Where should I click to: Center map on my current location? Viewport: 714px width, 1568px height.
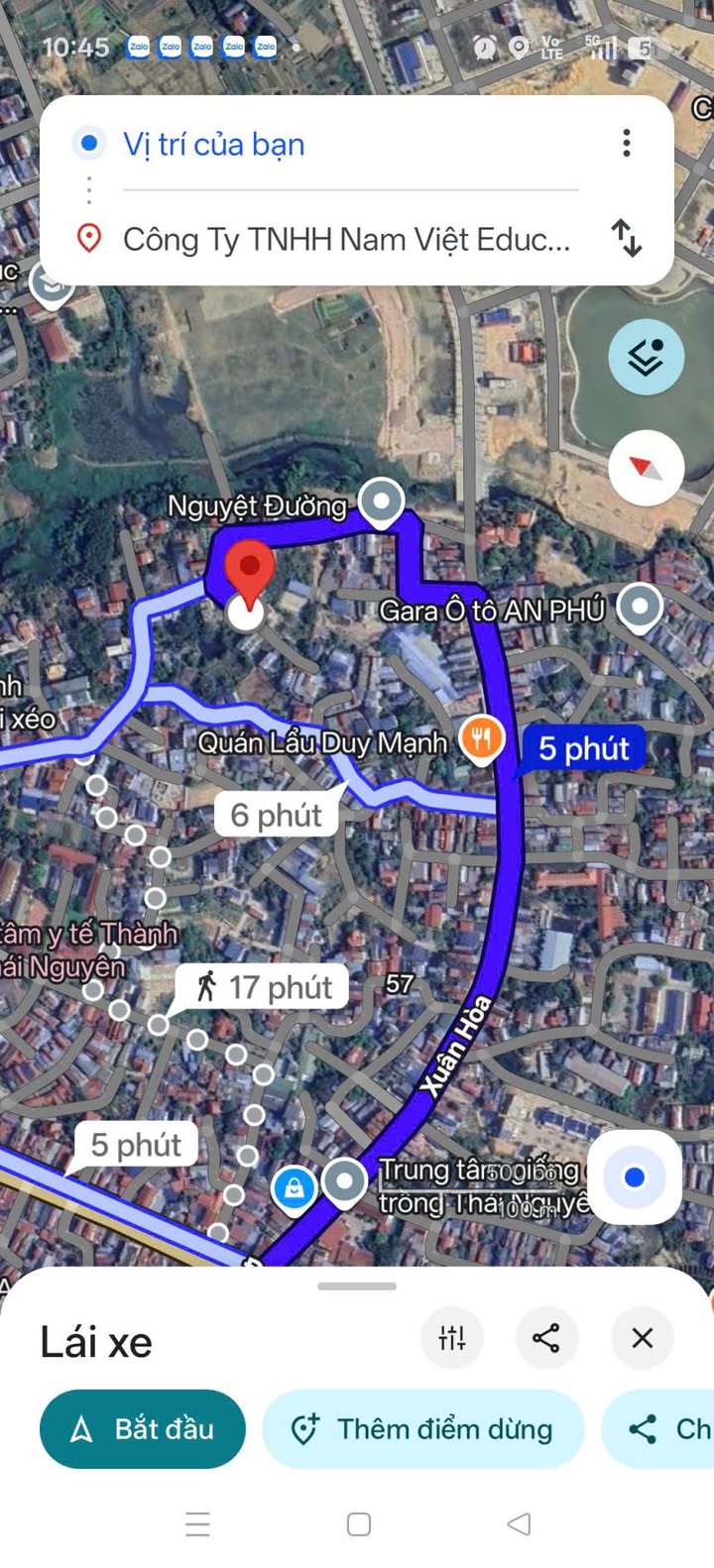point(635,1177)
